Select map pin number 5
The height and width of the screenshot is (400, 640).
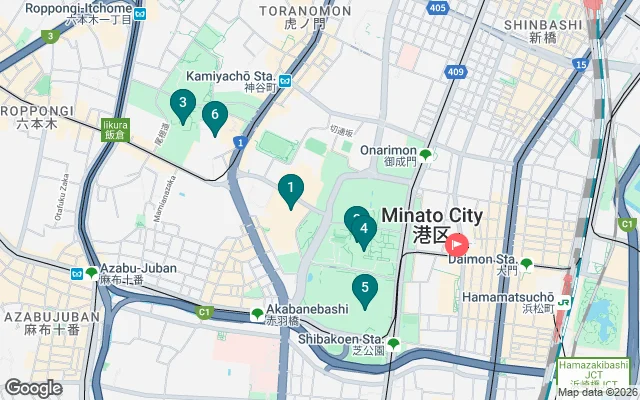(365, 288)
